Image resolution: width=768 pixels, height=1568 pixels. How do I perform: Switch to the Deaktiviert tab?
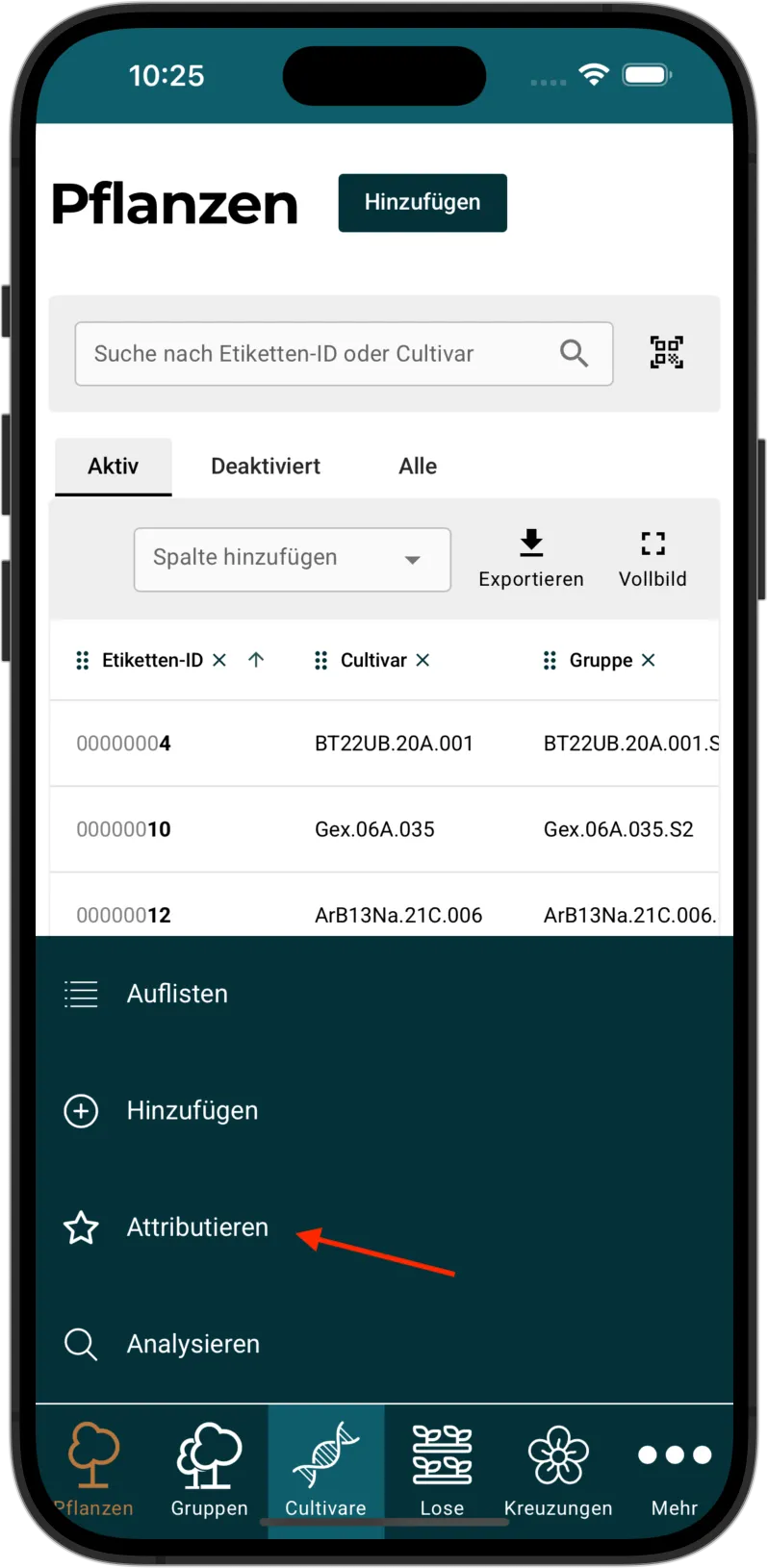(266, 467)
